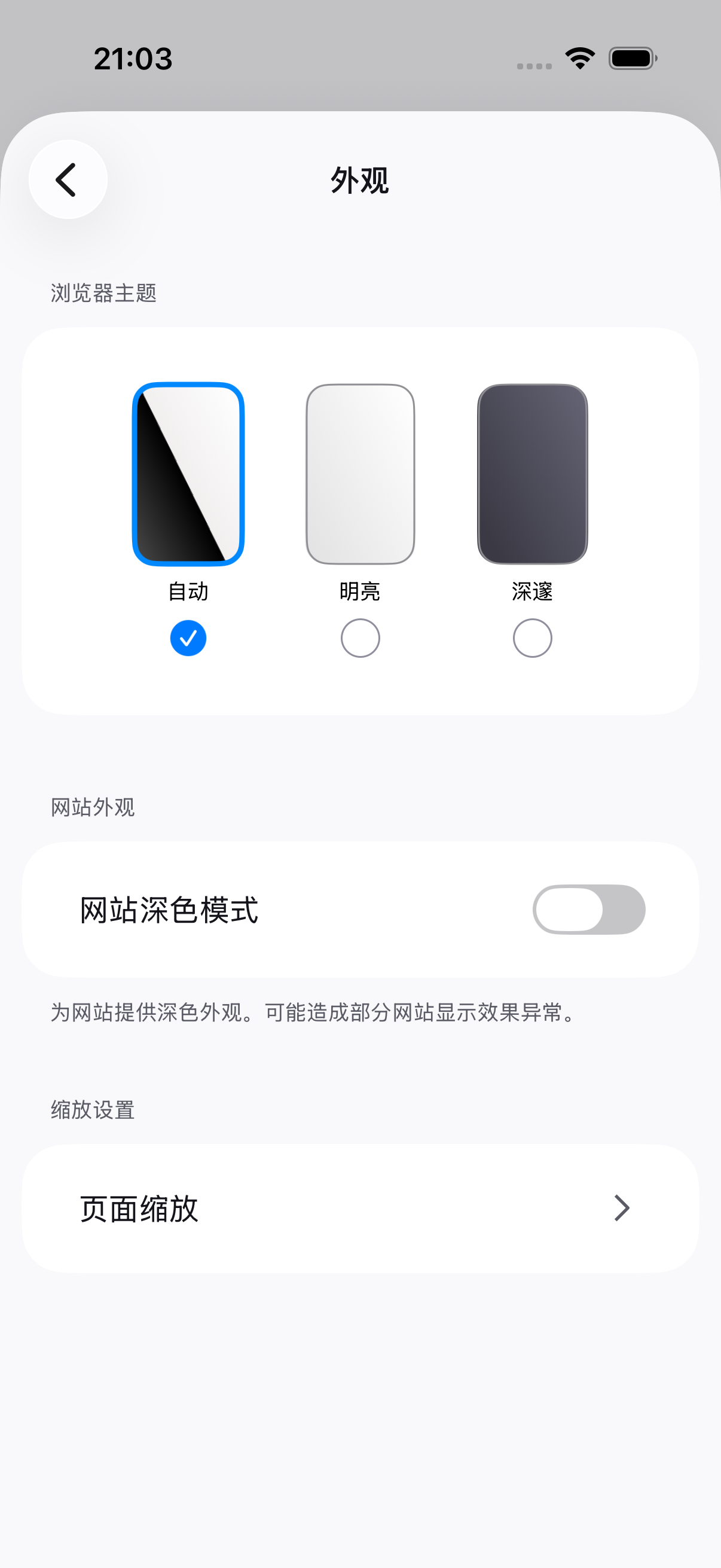
Task: Open the 页面缩放 settings row
Action: 360,1208
